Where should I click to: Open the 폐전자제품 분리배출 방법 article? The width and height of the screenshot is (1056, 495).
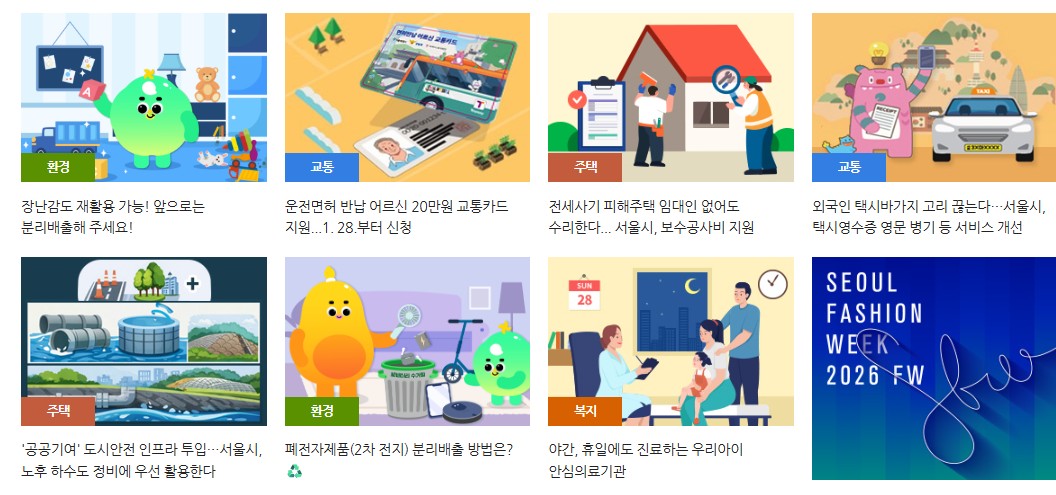click(x=407, y=341)
